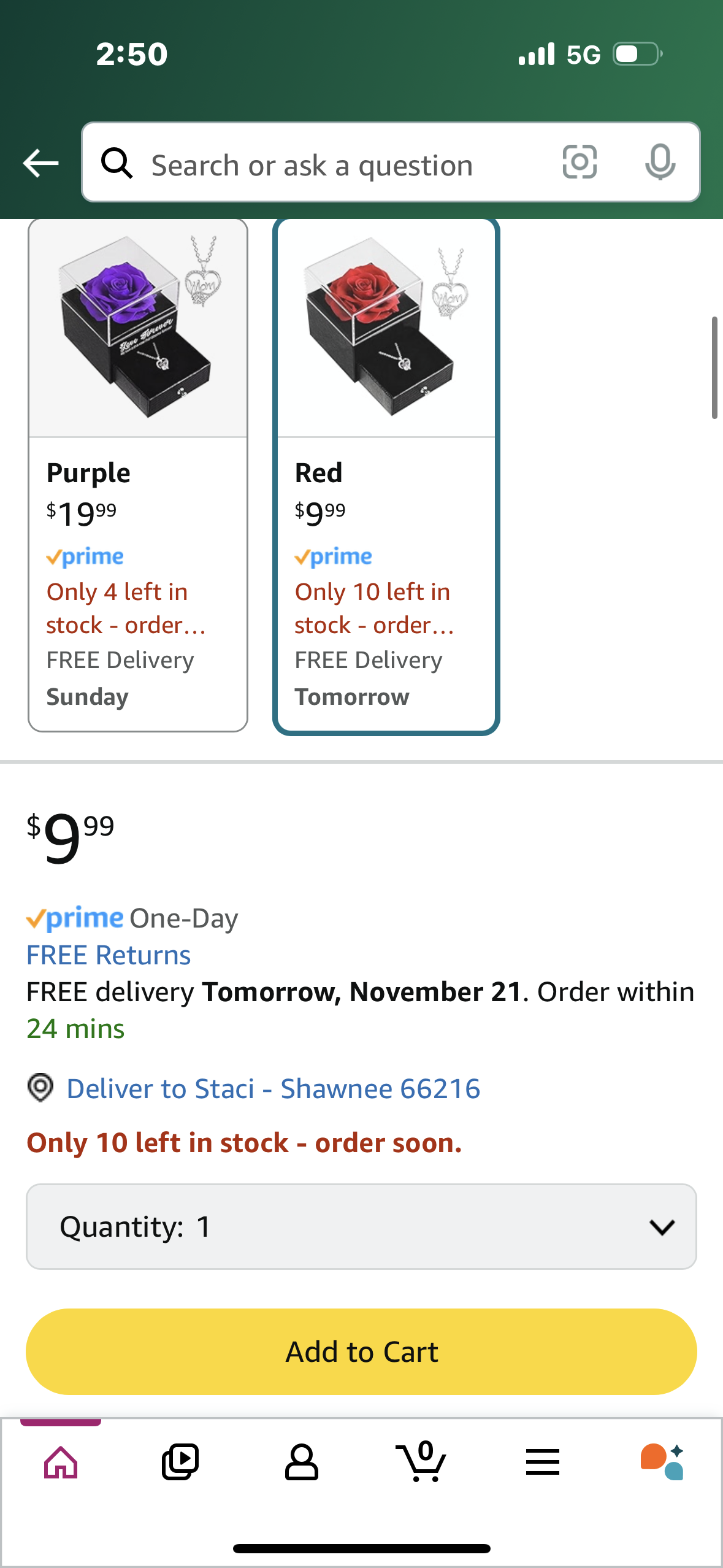723x1568 pixels.
Task: Open the camera lens search icon
Action: point(580,163)
